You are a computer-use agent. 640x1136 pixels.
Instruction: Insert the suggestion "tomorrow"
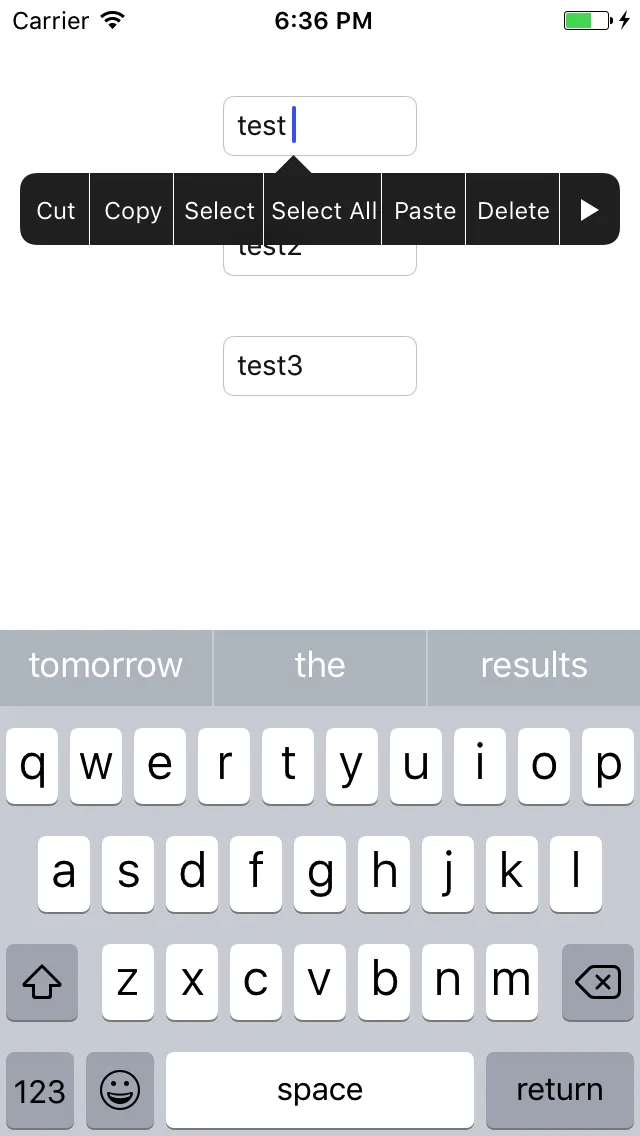106,666
